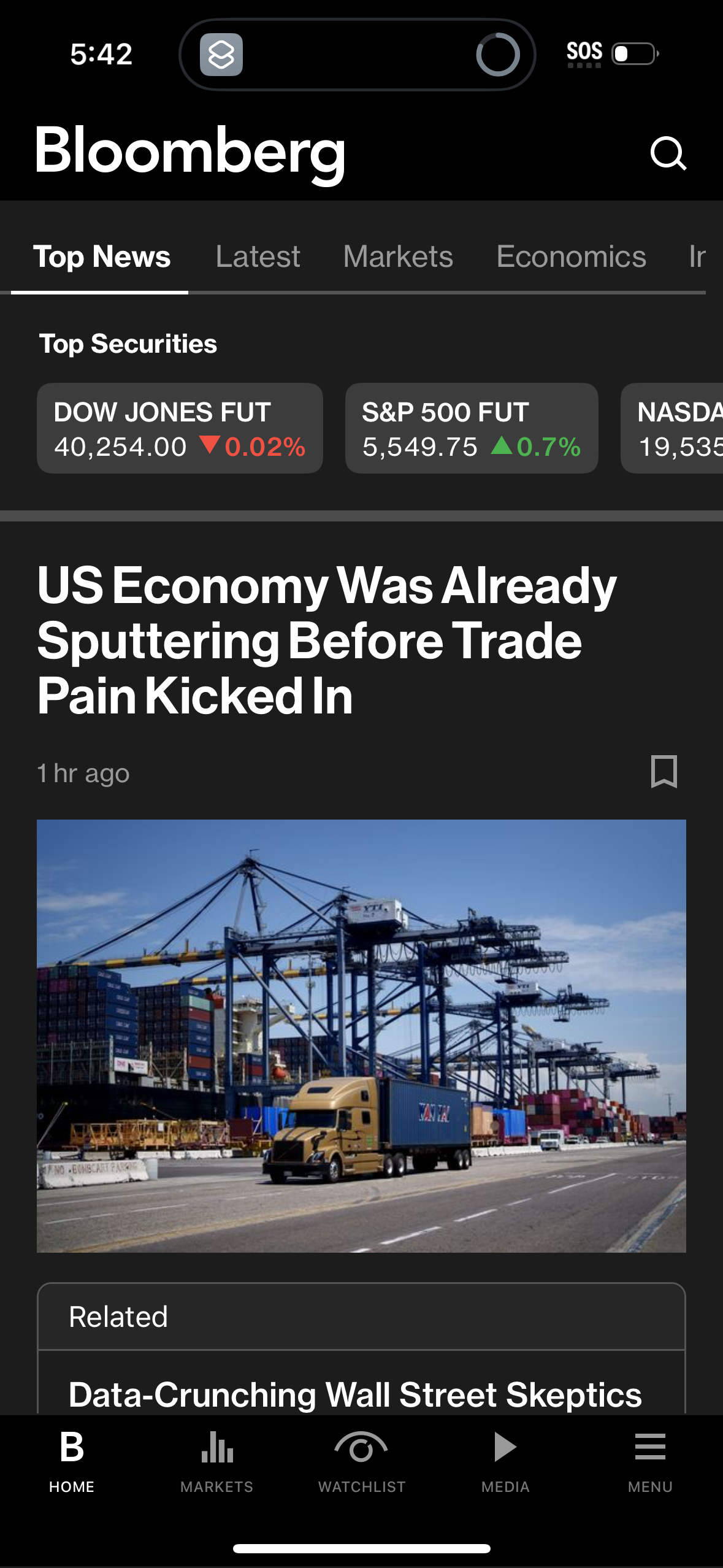Screen dimensions: 723x1568
Task: Toggle the SOS switch in the status bar
Action: [633, 54]
